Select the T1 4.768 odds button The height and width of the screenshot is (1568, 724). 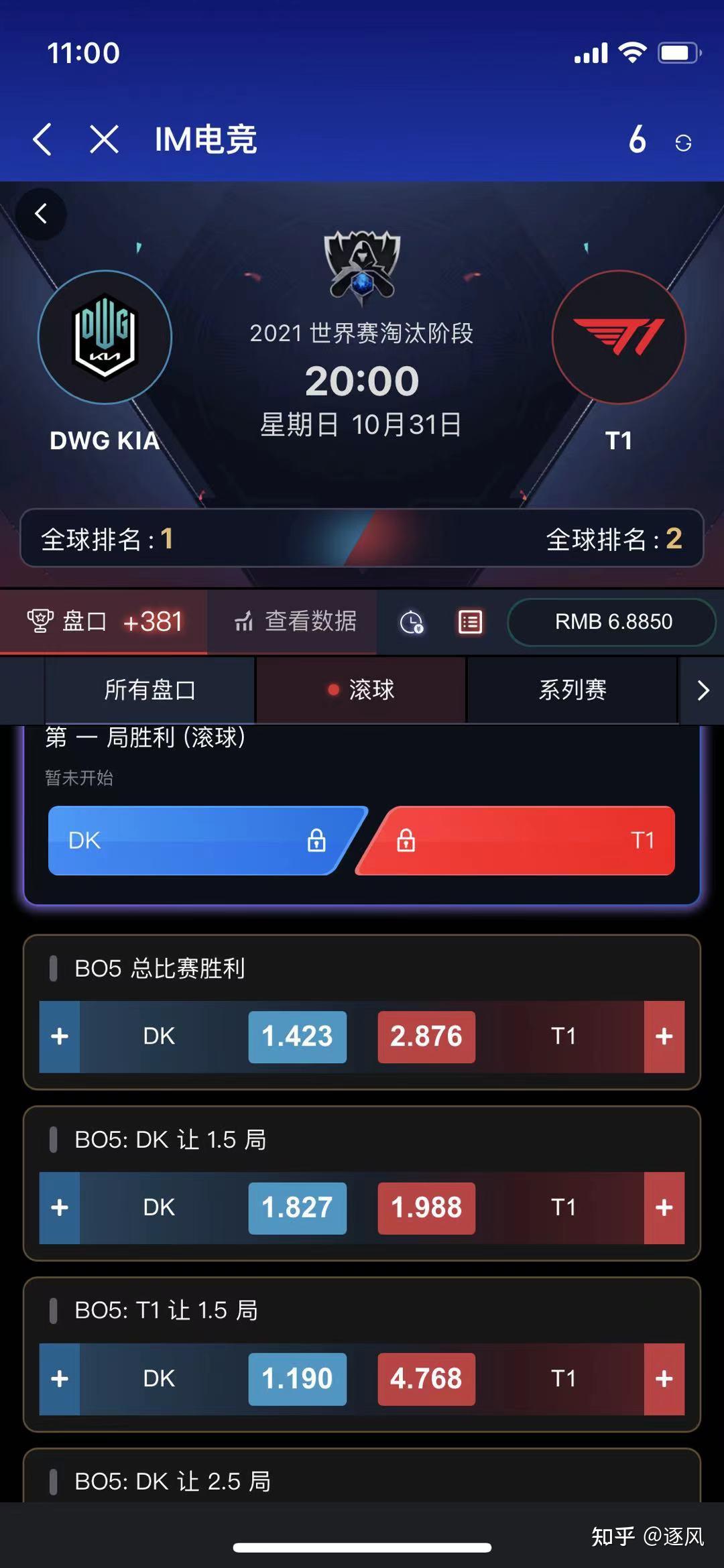click(426, 1379)
